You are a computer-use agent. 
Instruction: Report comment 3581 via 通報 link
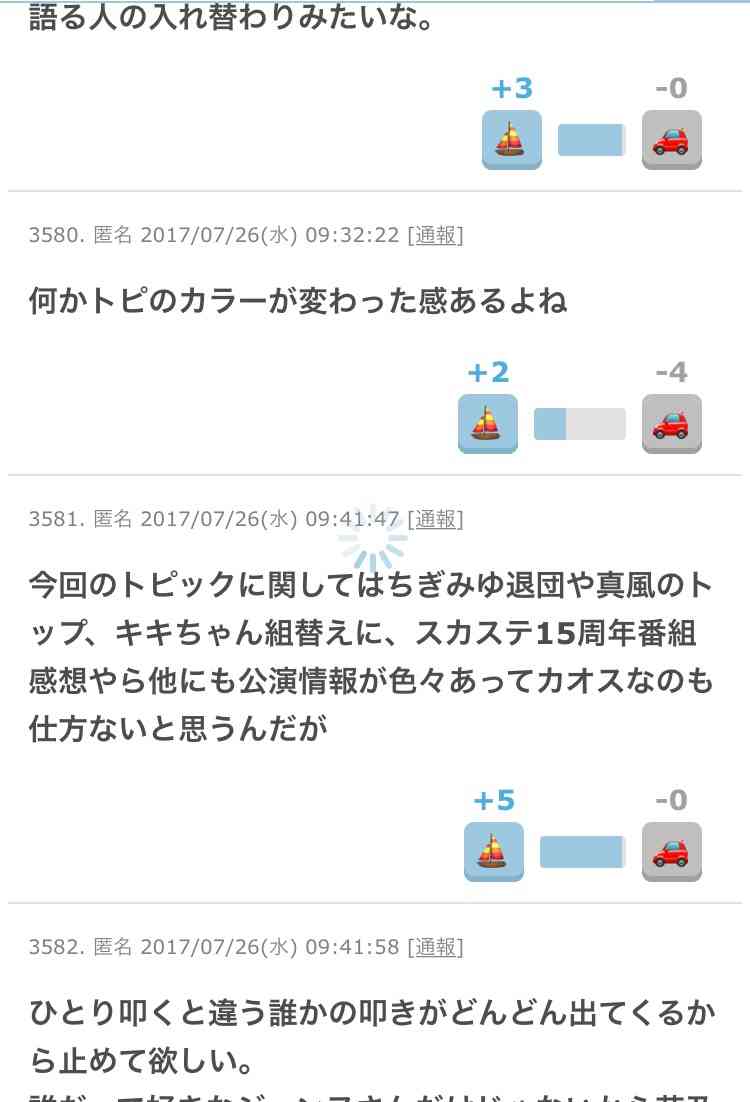(x=435, y=519)
